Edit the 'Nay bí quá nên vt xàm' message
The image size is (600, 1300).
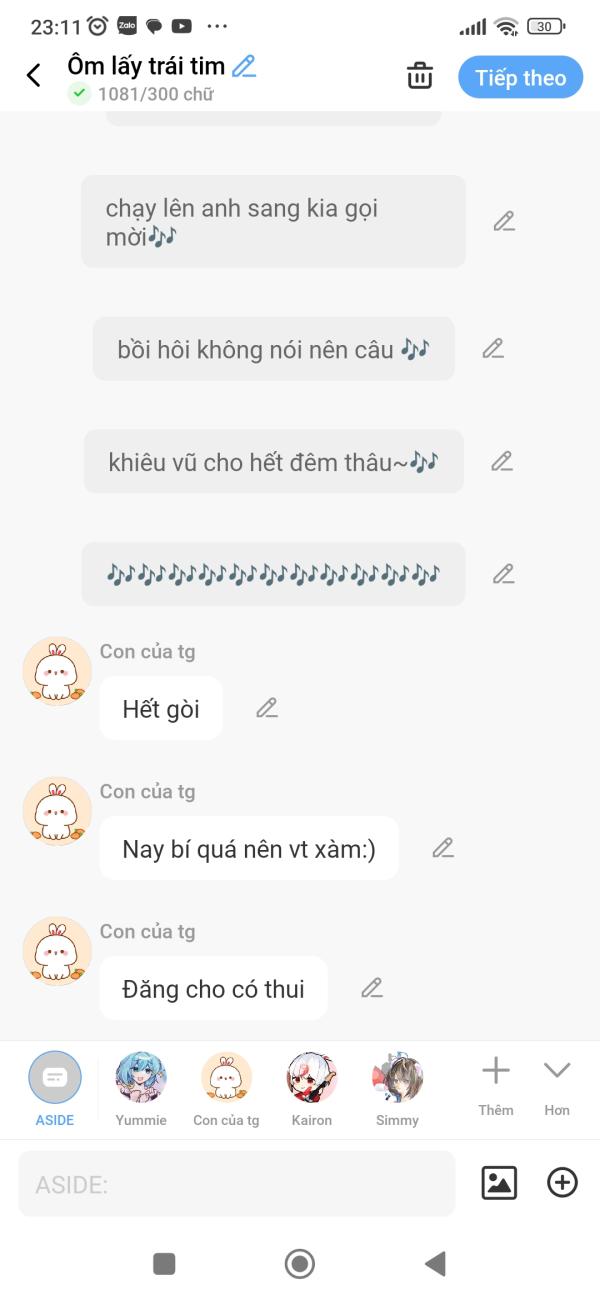443,848
